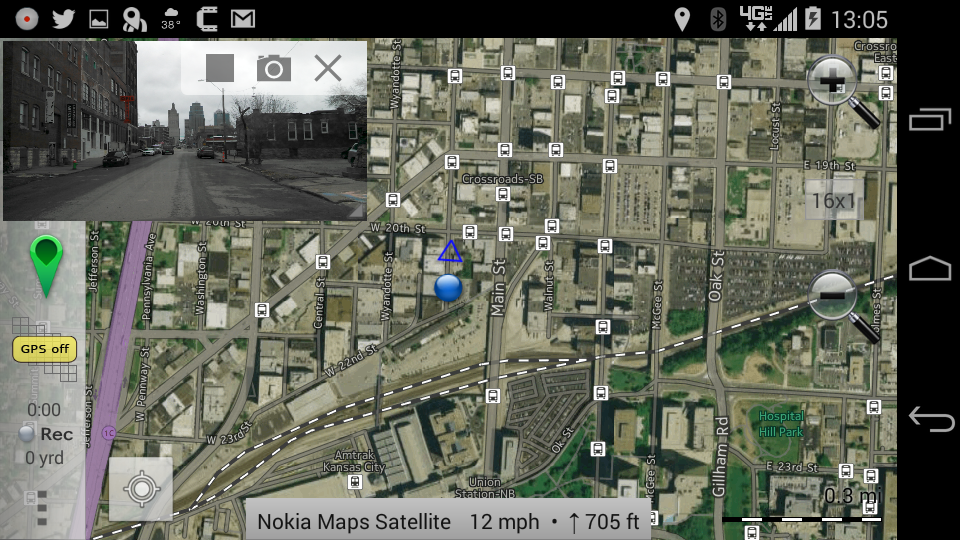The image size is (960, 540).
Task: Stop the video preview recording
Action: (220, 68)
